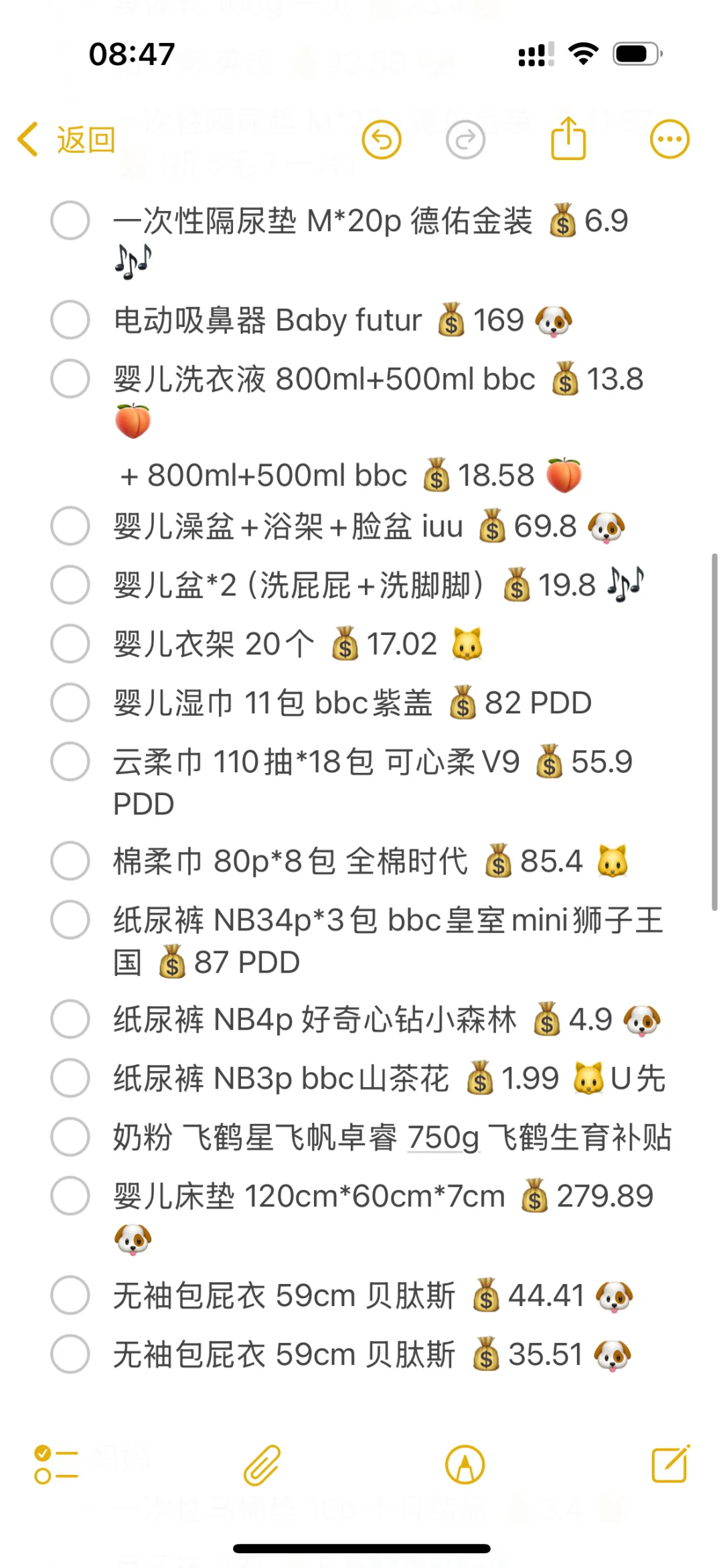Share this note
The image size is (723, 1568).
[568, 139]
